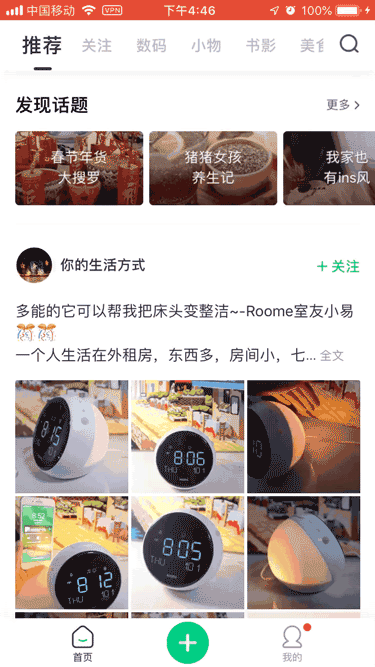
Task: Open the 春节年货大搜罗 topic card
Action: (79, 168)
